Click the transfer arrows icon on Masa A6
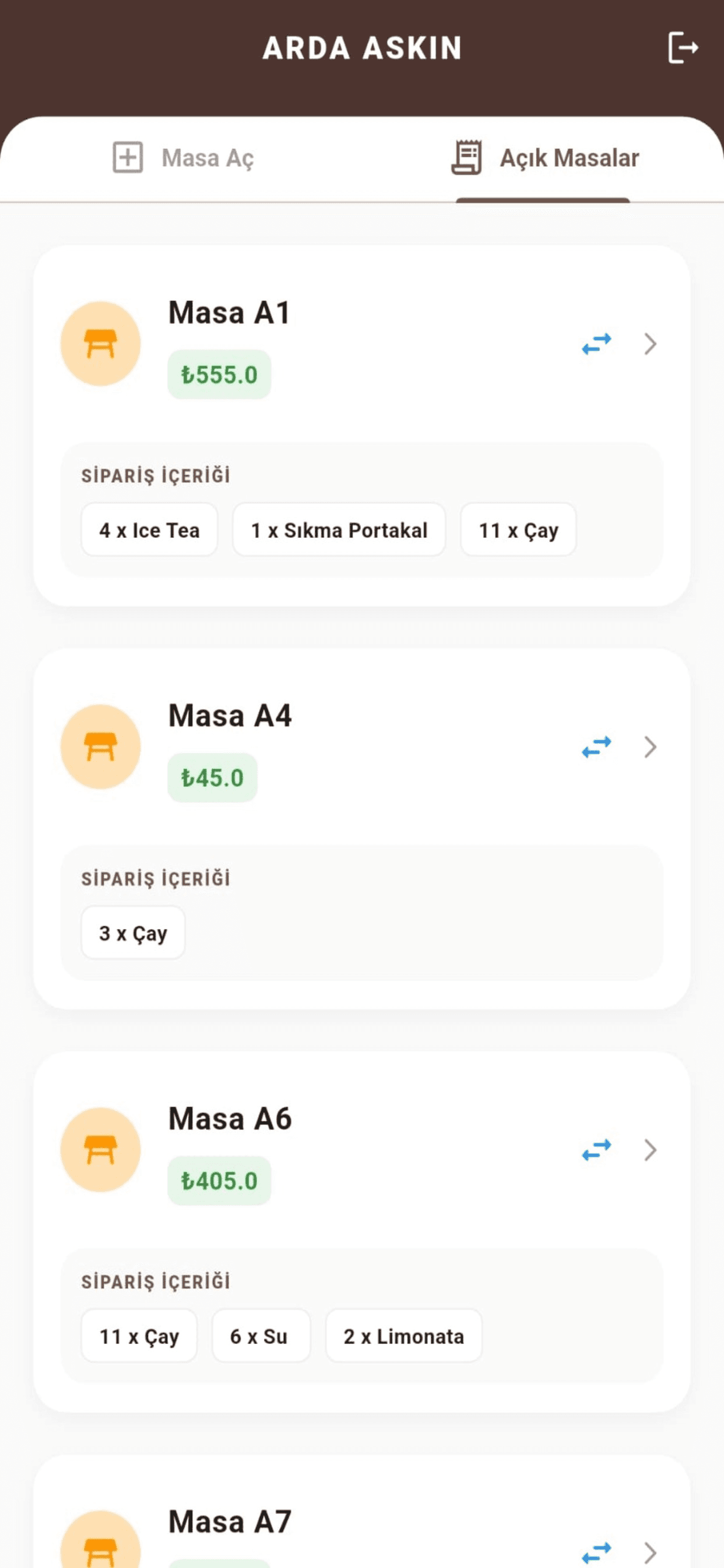Screen dimensions: 724x1568 (598, 1149)
